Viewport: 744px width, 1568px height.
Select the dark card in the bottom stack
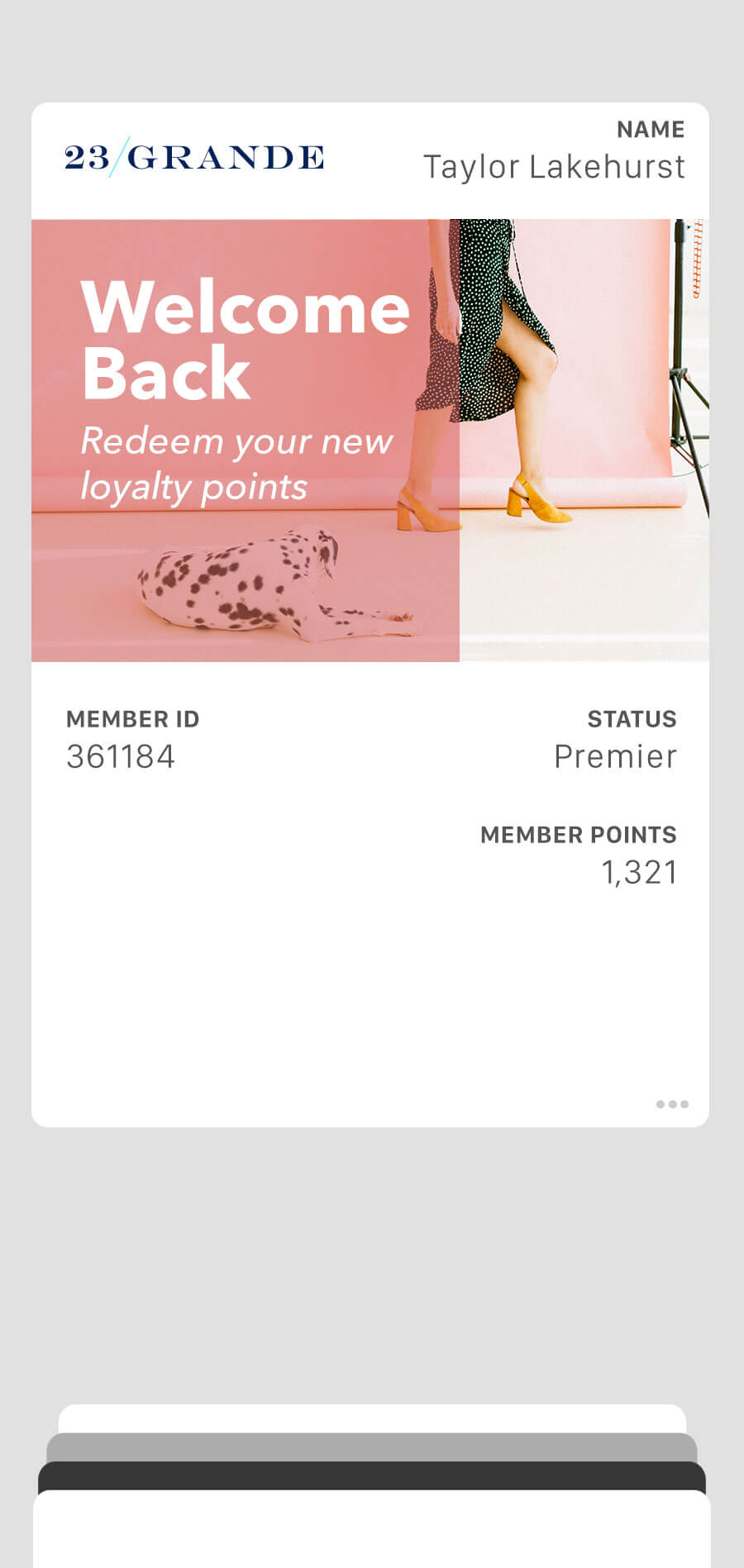point(372,1476)
